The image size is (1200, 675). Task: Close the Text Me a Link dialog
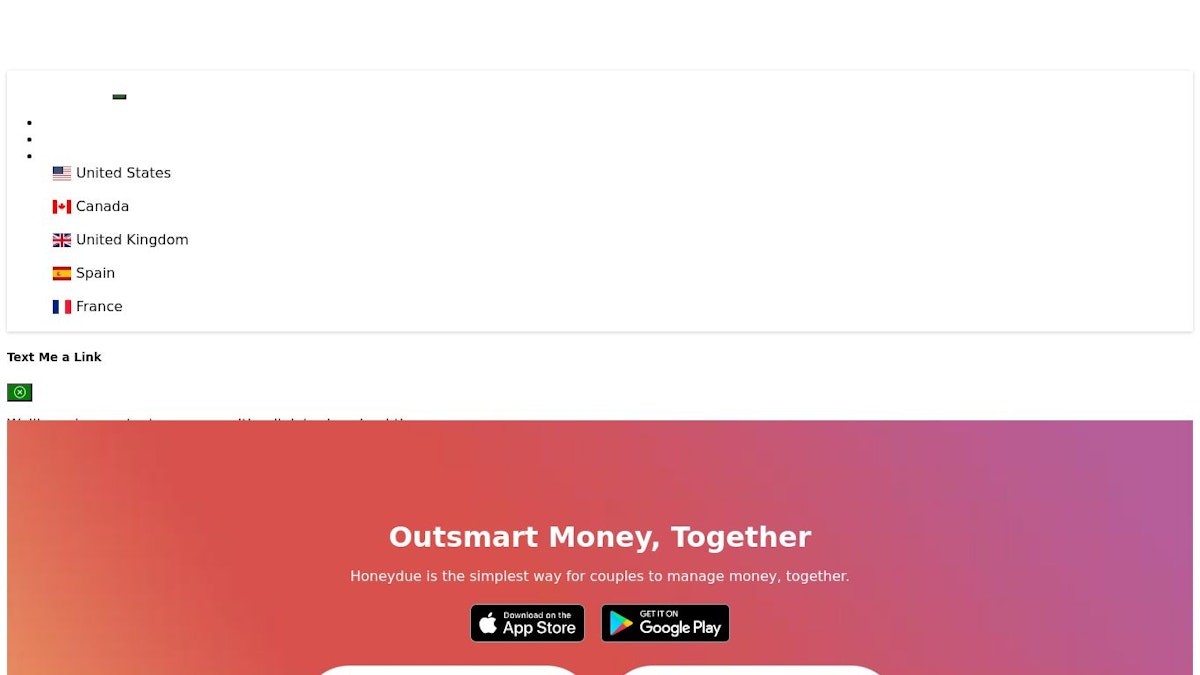tap(20, 392)
